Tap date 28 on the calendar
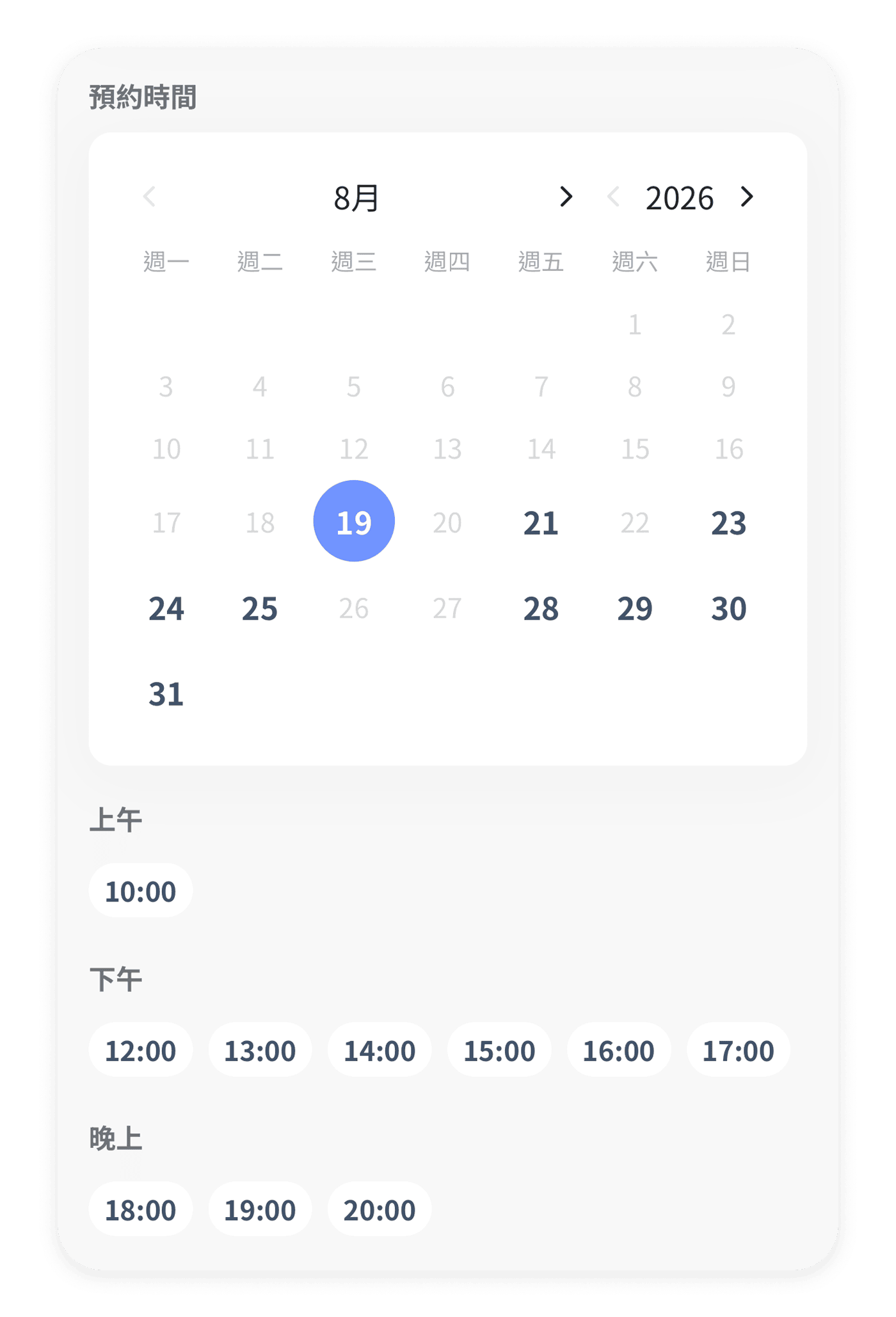This screenshot has width=896, height=1317. point(541,607)
